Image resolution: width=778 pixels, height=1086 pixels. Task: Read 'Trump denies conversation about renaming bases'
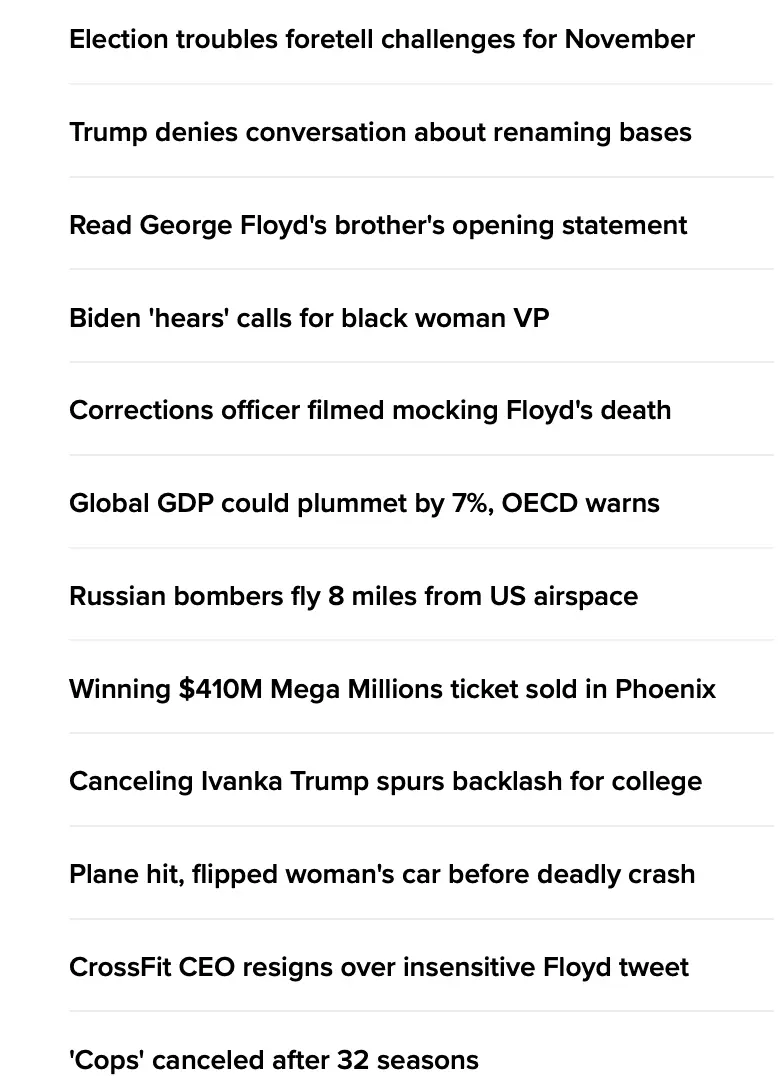(x=380, y=133)
